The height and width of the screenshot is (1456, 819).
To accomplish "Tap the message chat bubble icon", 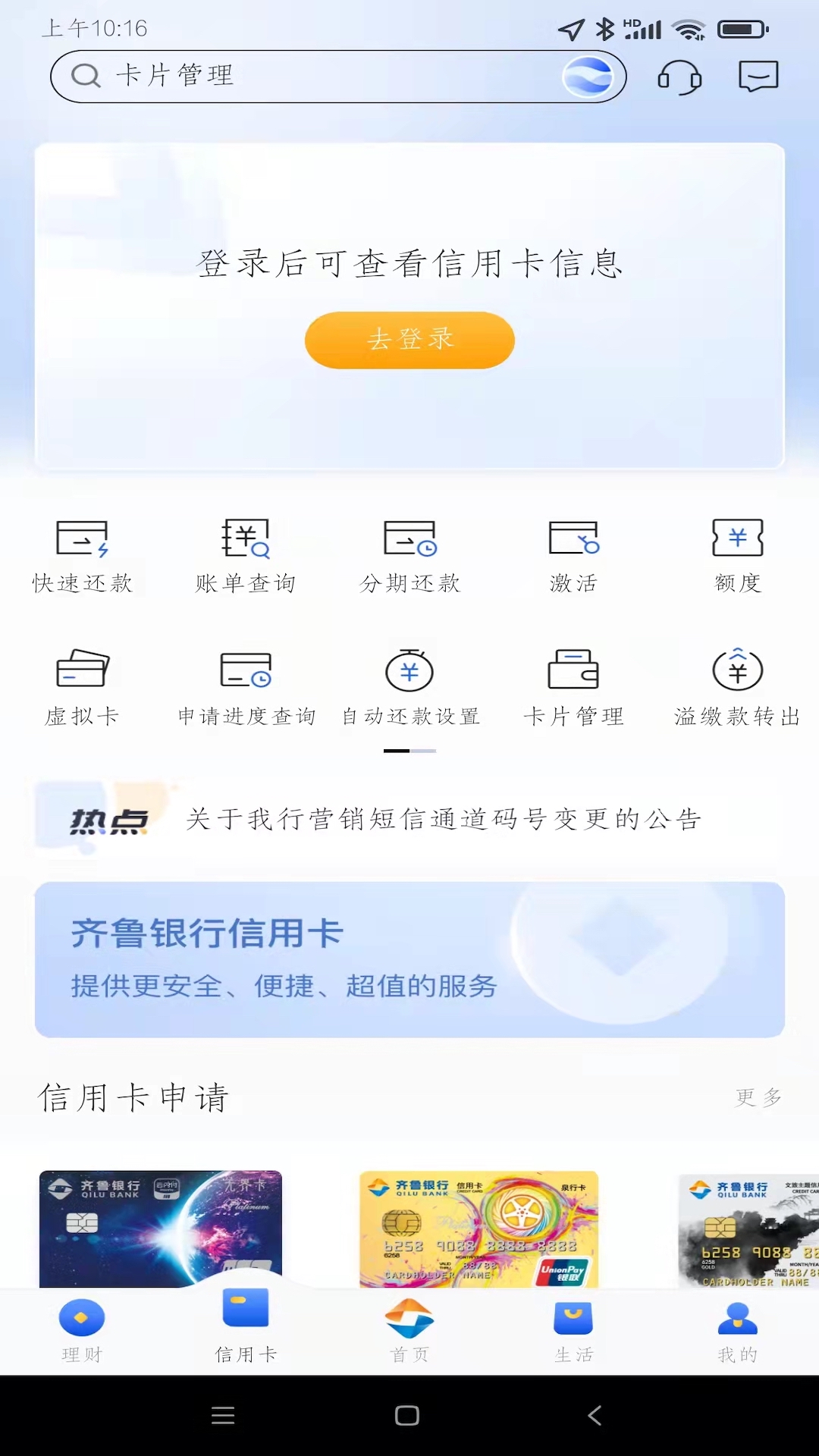I will click(758, 77).
